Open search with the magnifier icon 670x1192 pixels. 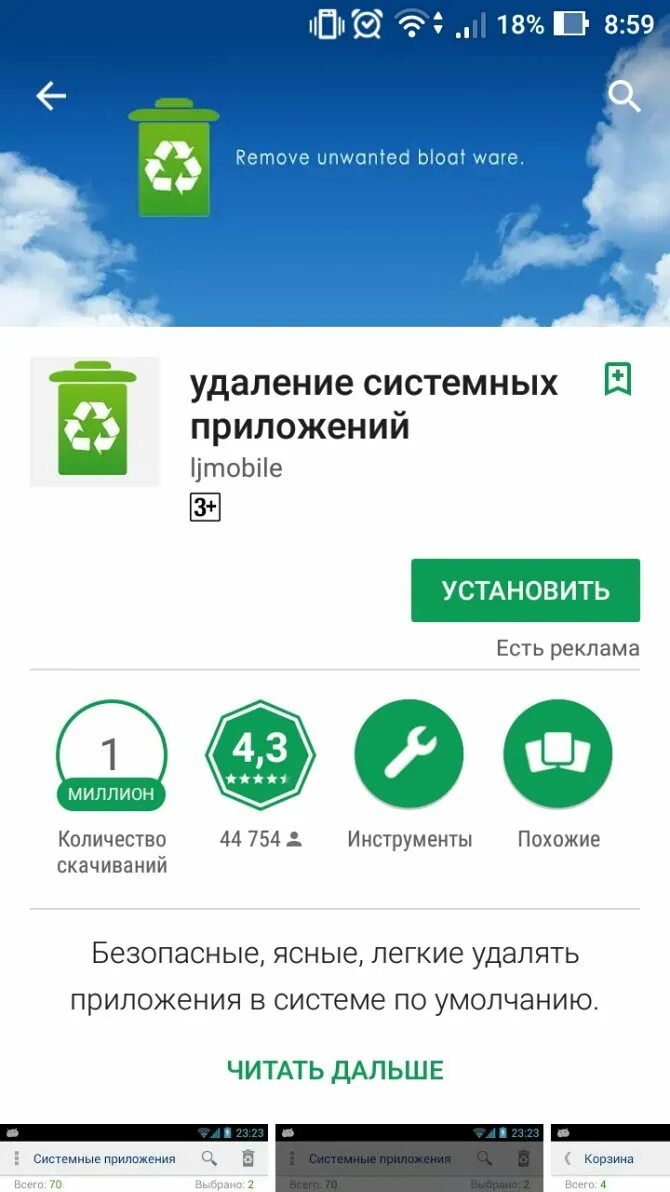coord(624,97)
